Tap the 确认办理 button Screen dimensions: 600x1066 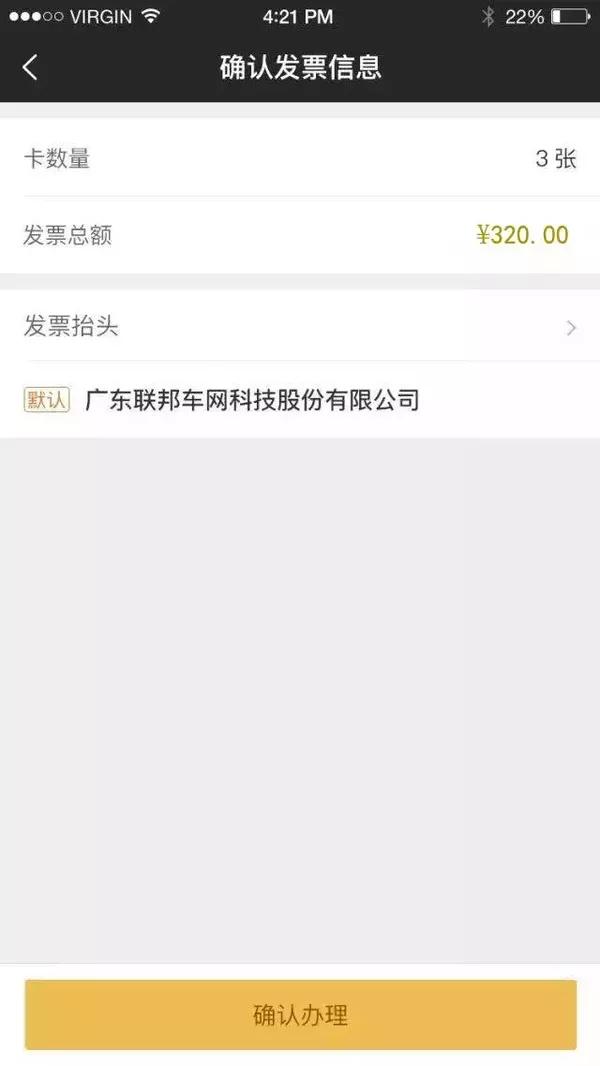(x=300, y=1015)
